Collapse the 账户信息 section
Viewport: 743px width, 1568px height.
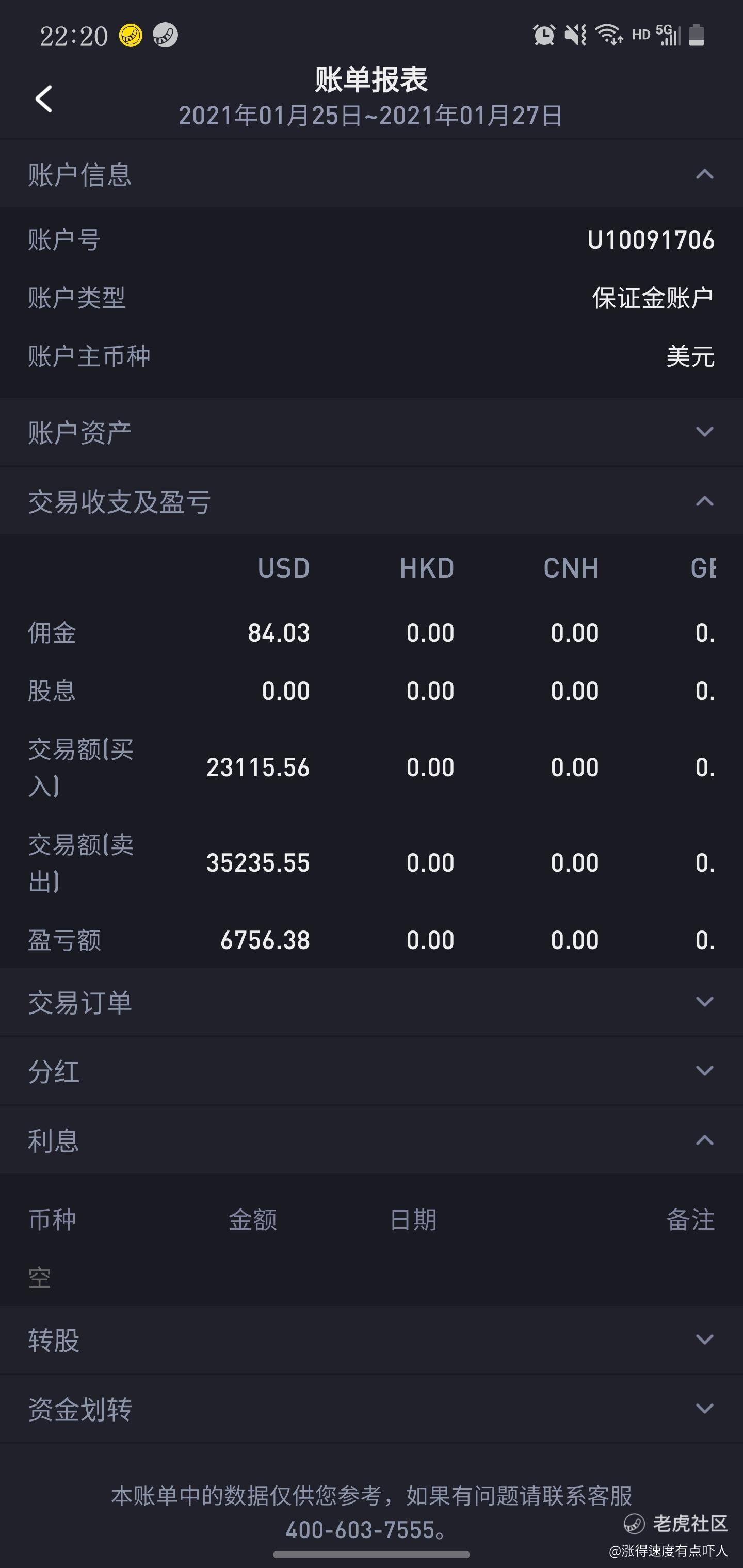click(x=372, y=174)
